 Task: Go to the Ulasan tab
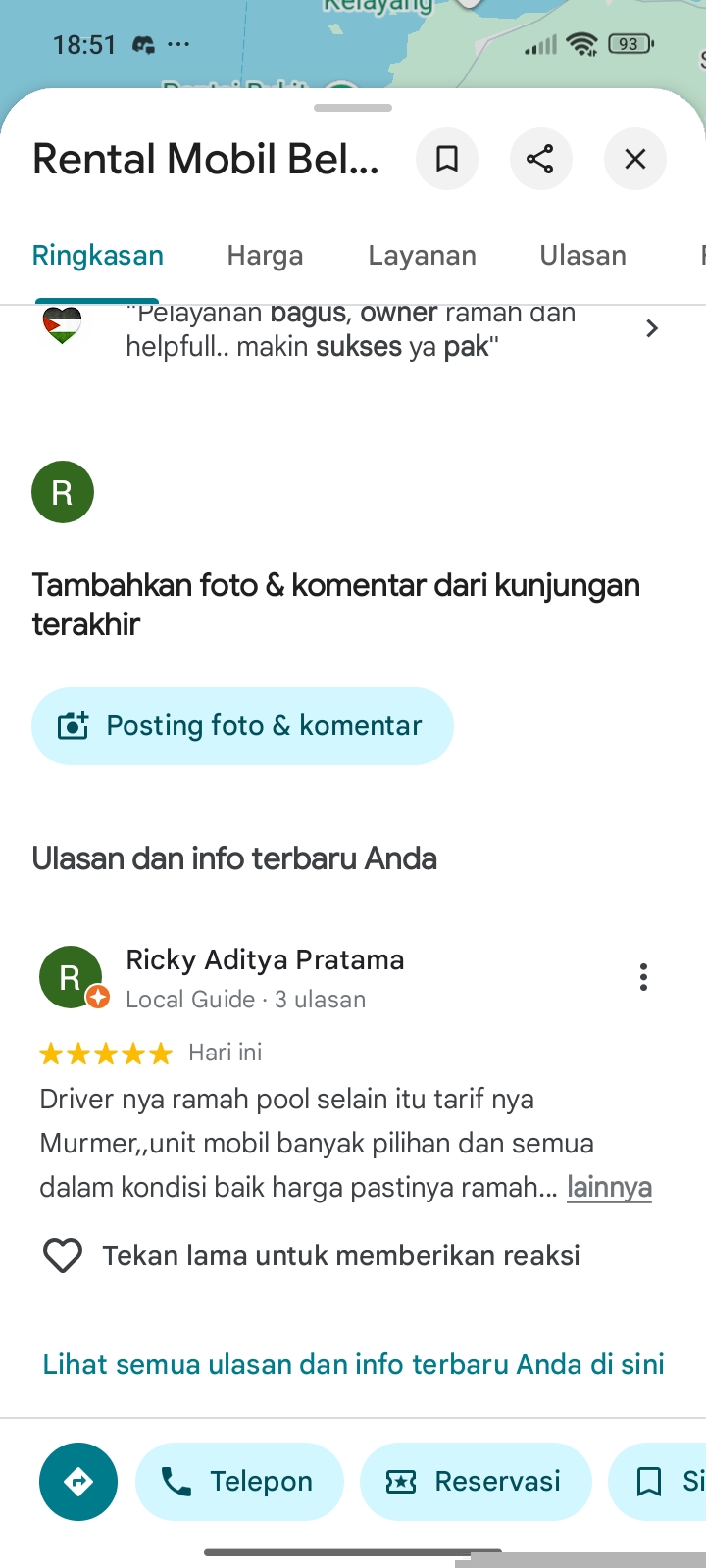click(582, 256)
